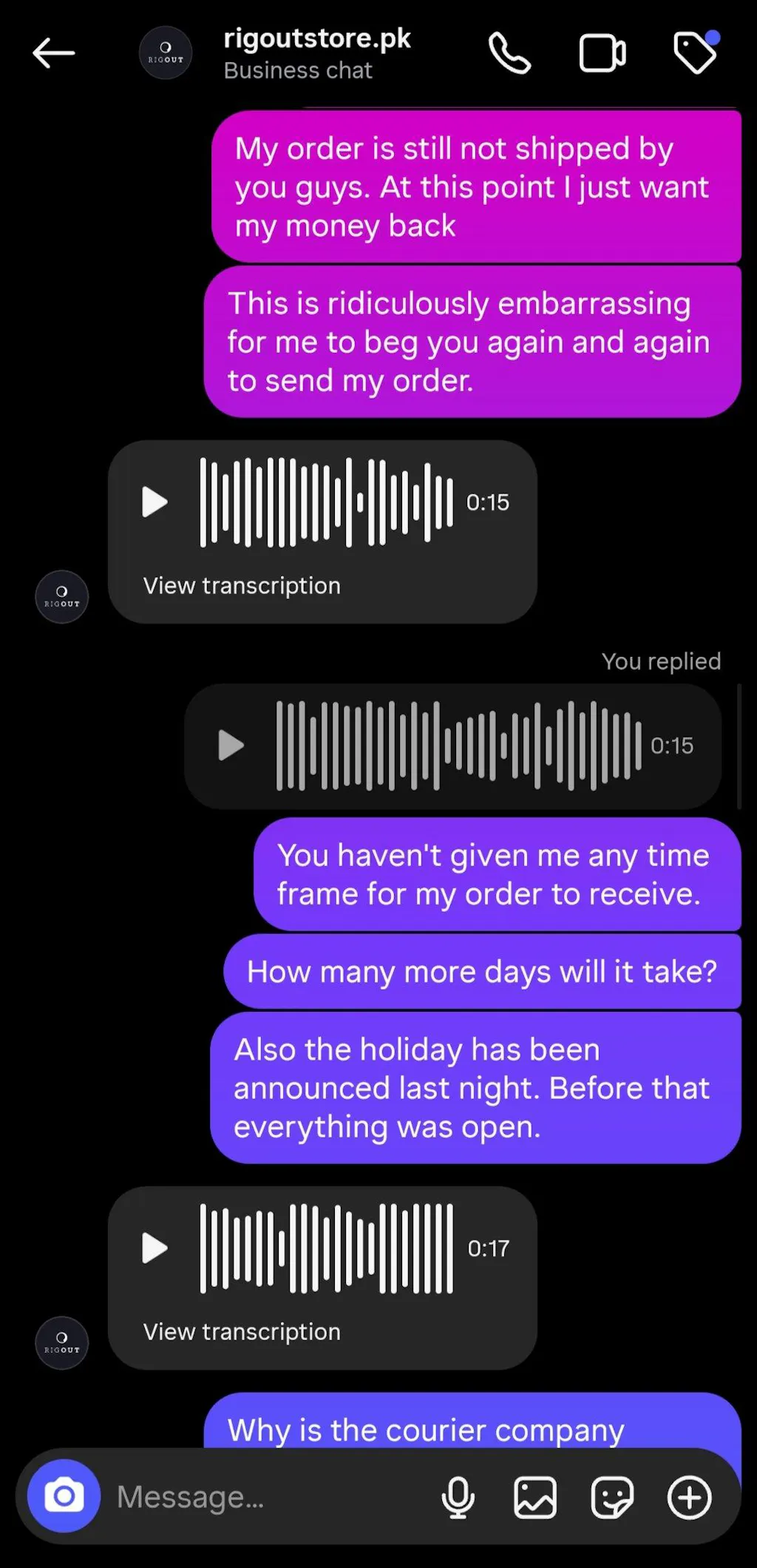Play the received 0:15 voice message

tap(155, 502)
